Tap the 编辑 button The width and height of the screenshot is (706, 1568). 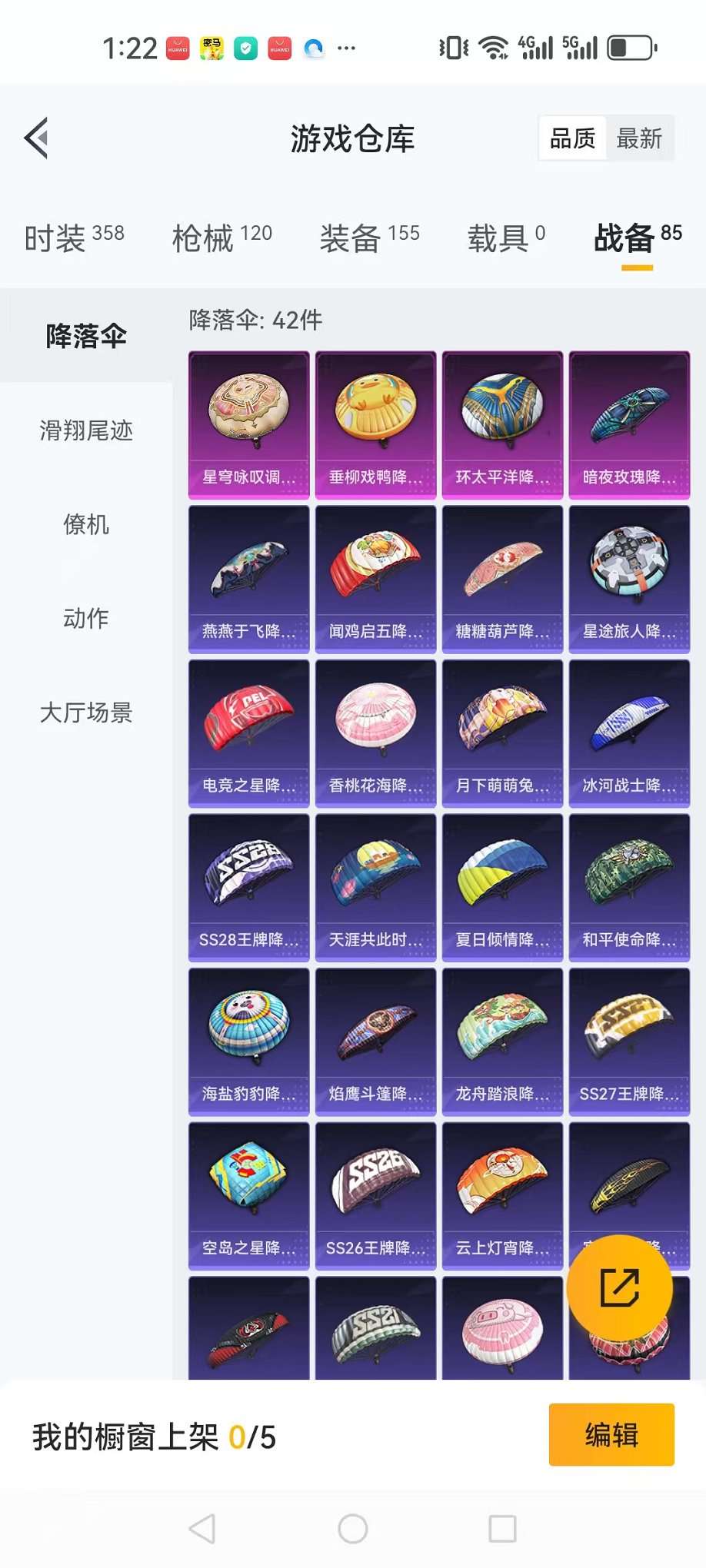pos(611,1435)
